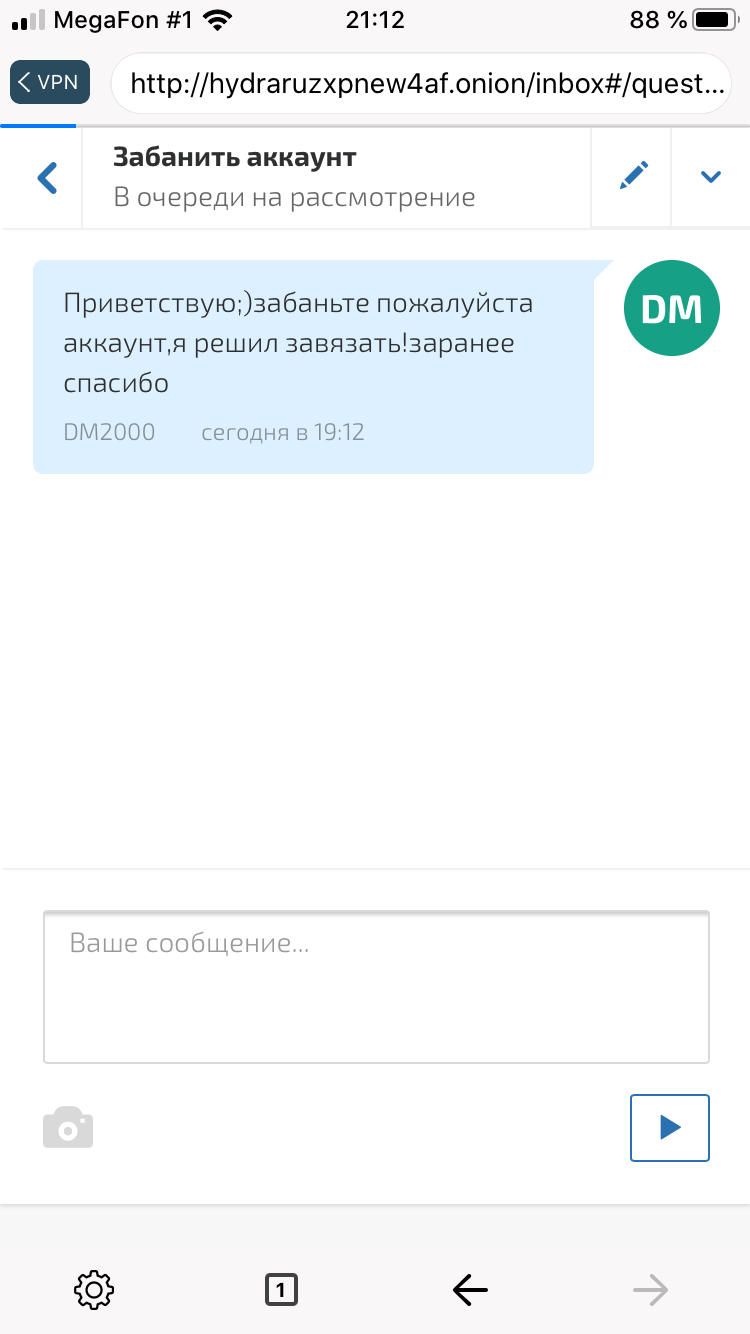Focus the 'Ваше сообщение...' text field
750x1334 pixels.
376,987
